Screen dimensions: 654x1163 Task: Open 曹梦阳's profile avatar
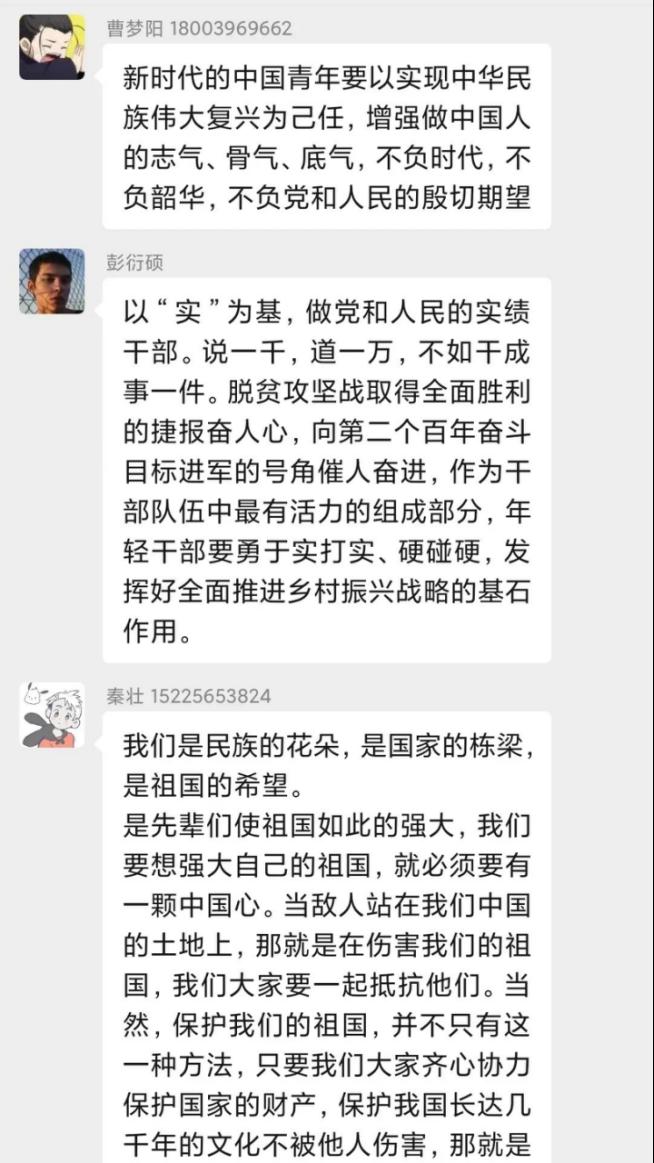52,47
